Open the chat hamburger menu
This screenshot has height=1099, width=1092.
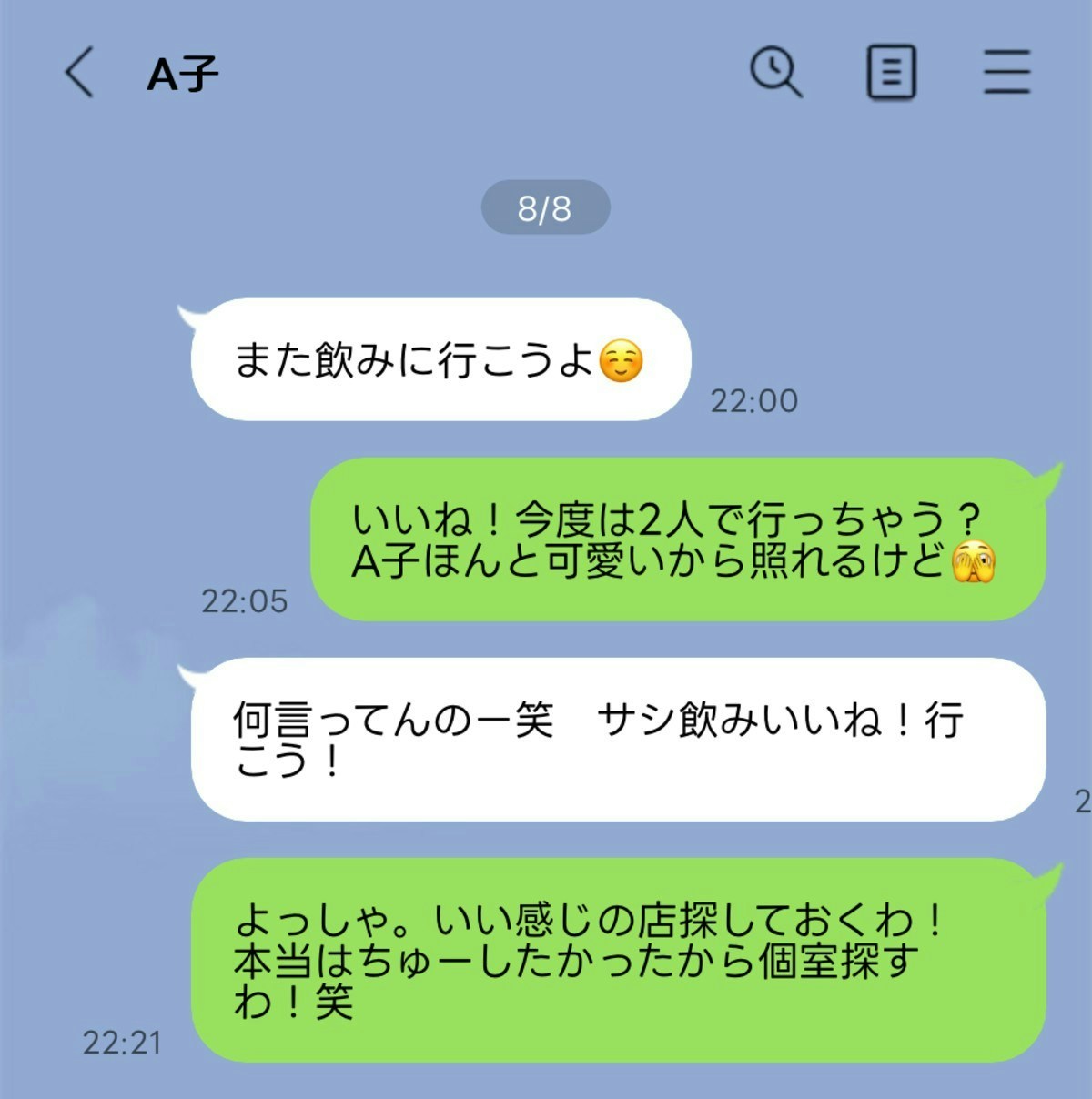(1006, 73)
